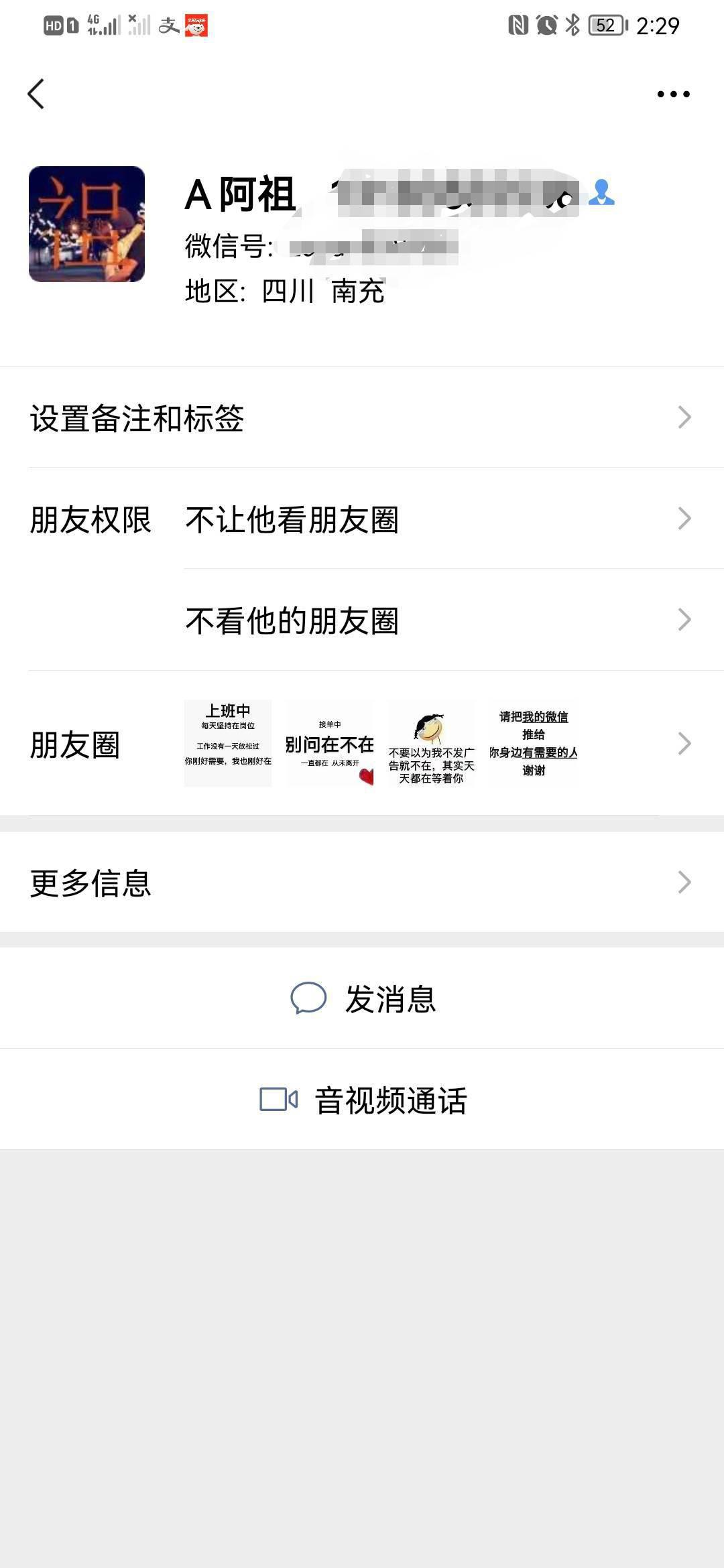Open the 别问在不在 Moments thumbnail
Screen dimensions: 724x1568
[332, 744]
